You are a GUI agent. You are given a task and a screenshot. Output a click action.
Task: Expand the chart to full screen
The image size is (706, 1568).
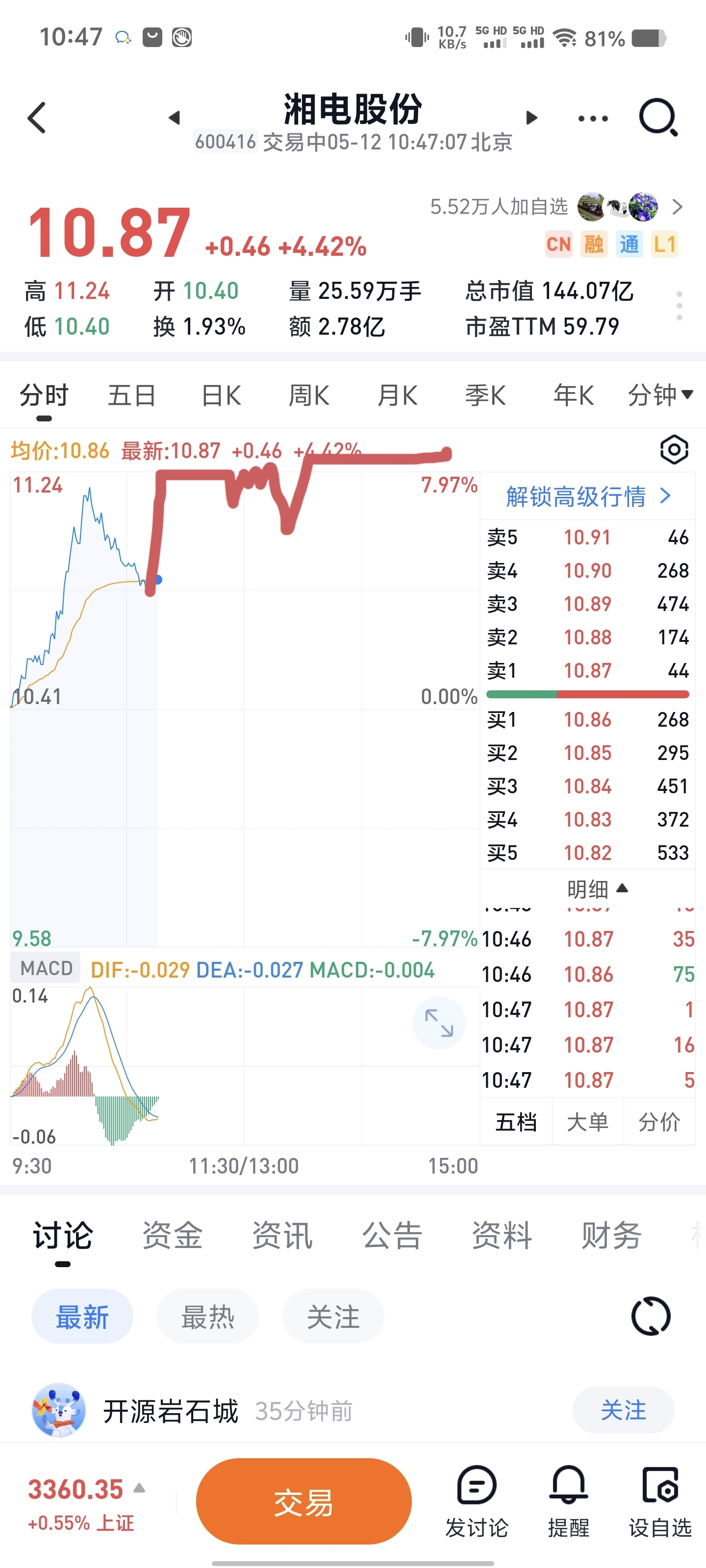click(x=439, y=1023)
